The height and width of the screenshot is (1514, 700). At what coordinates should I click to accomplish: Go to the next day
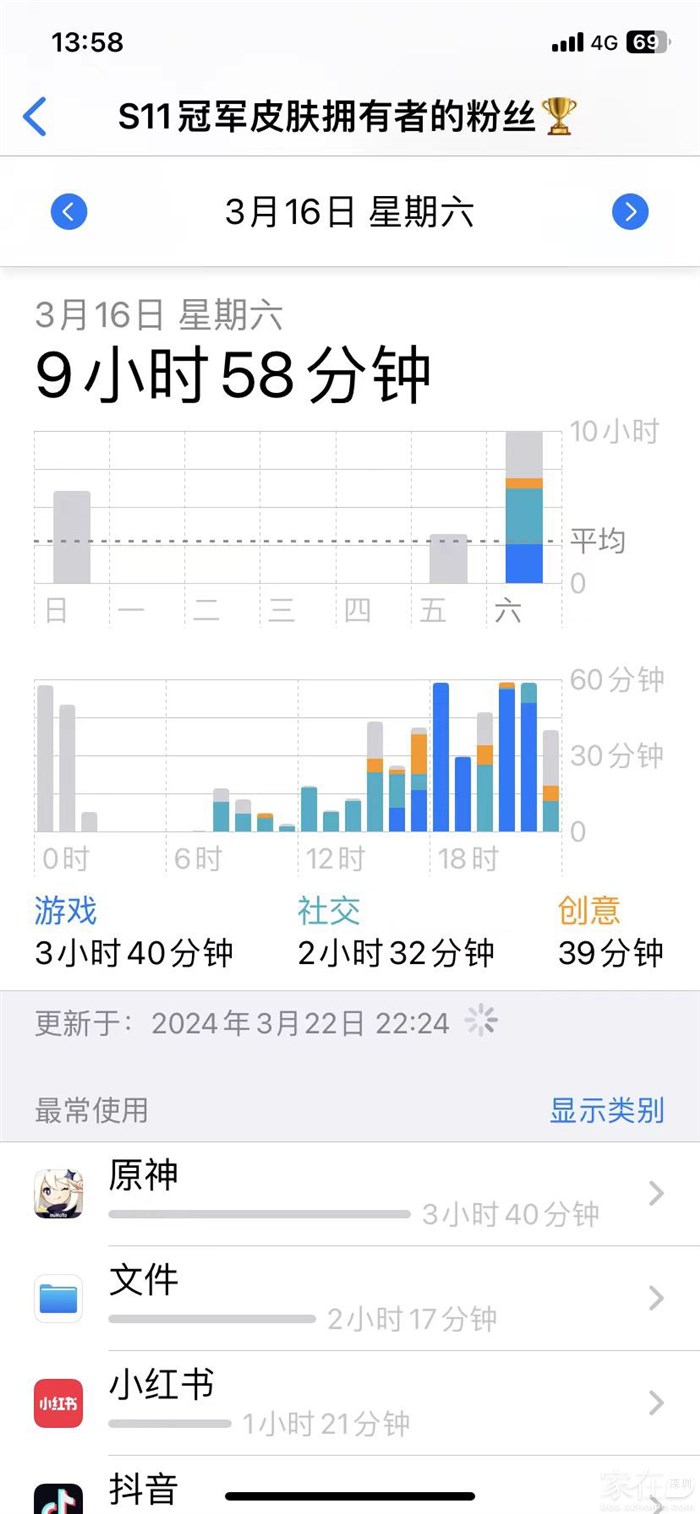[x=630, y=212]
